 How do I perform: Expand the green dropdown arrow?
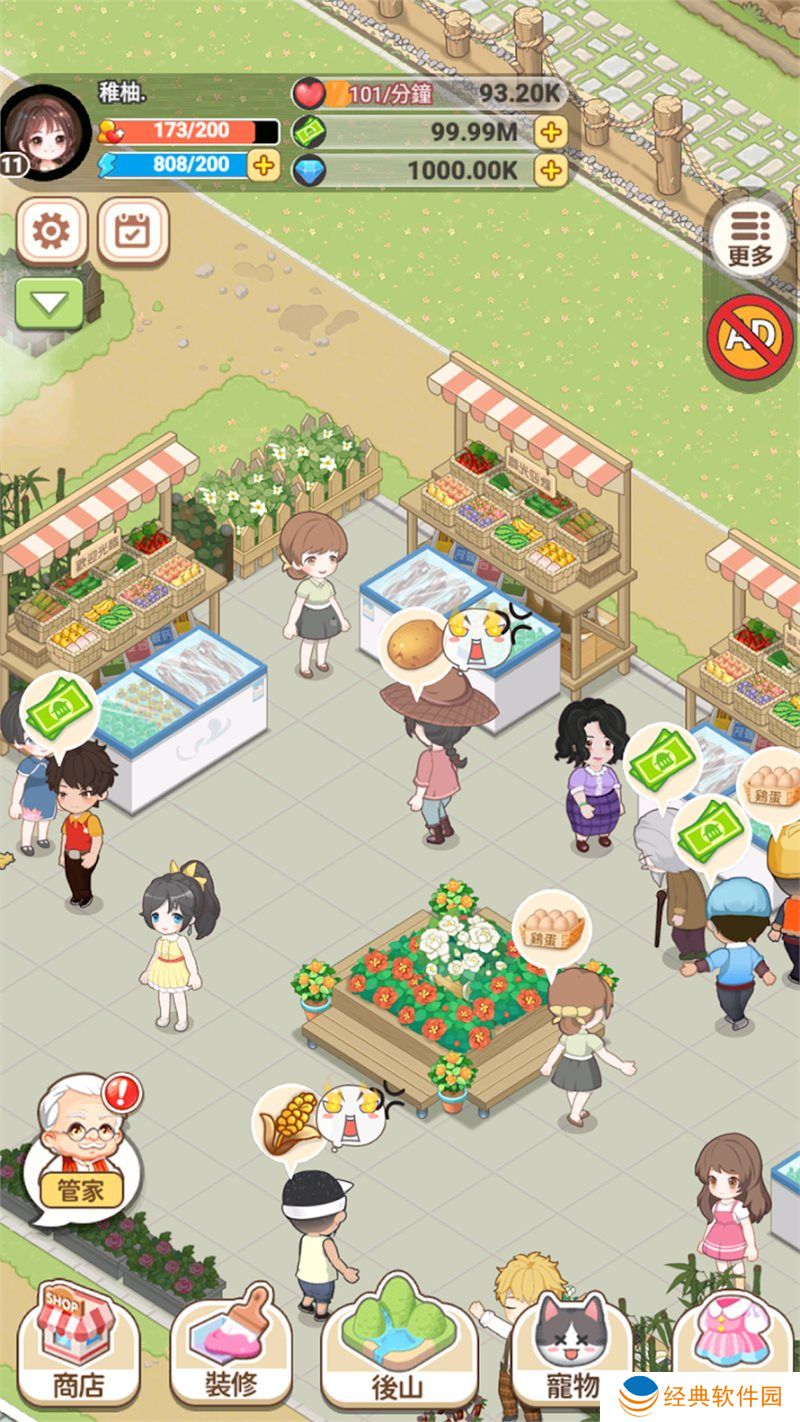pos(50,303)
